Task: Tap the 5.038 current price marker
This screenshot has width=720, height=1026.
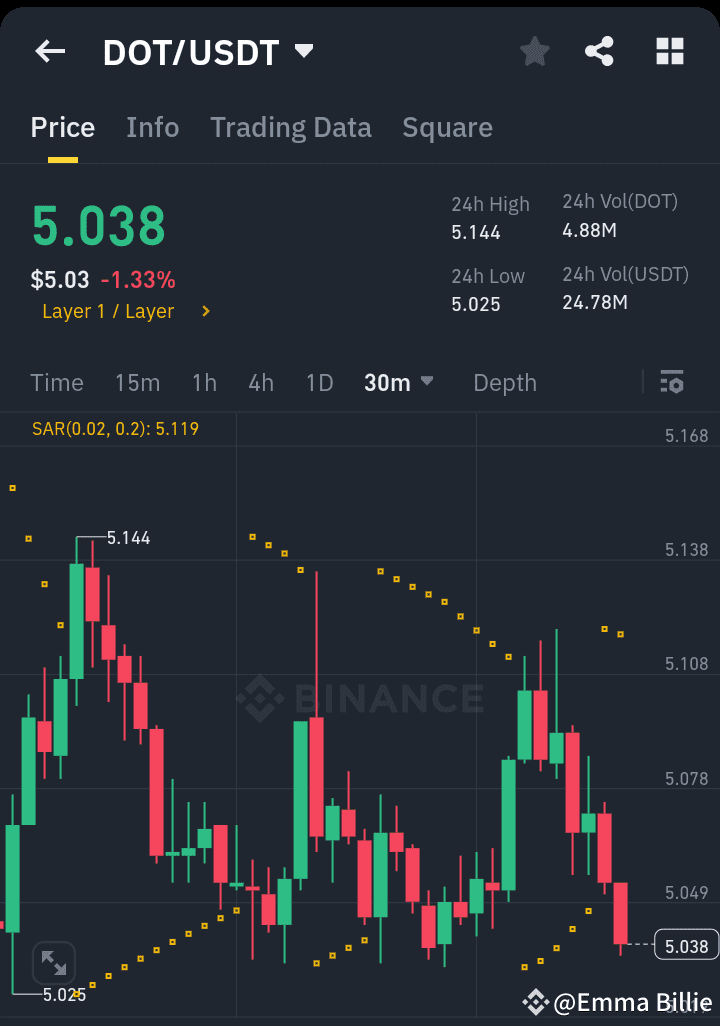Action: [x=684, y=943]
